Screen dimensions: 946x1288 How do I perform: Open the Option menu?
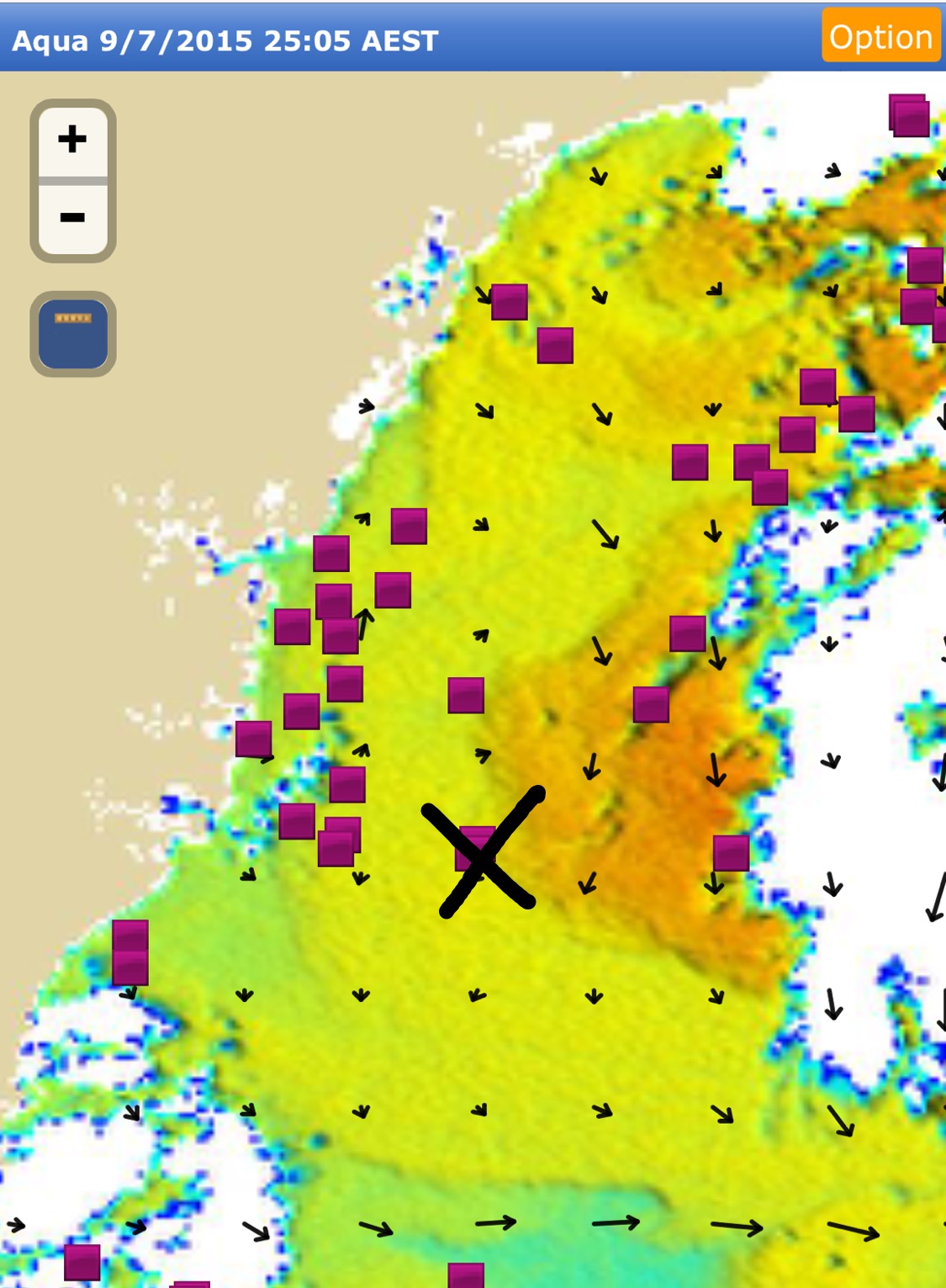tap(880, 36)
